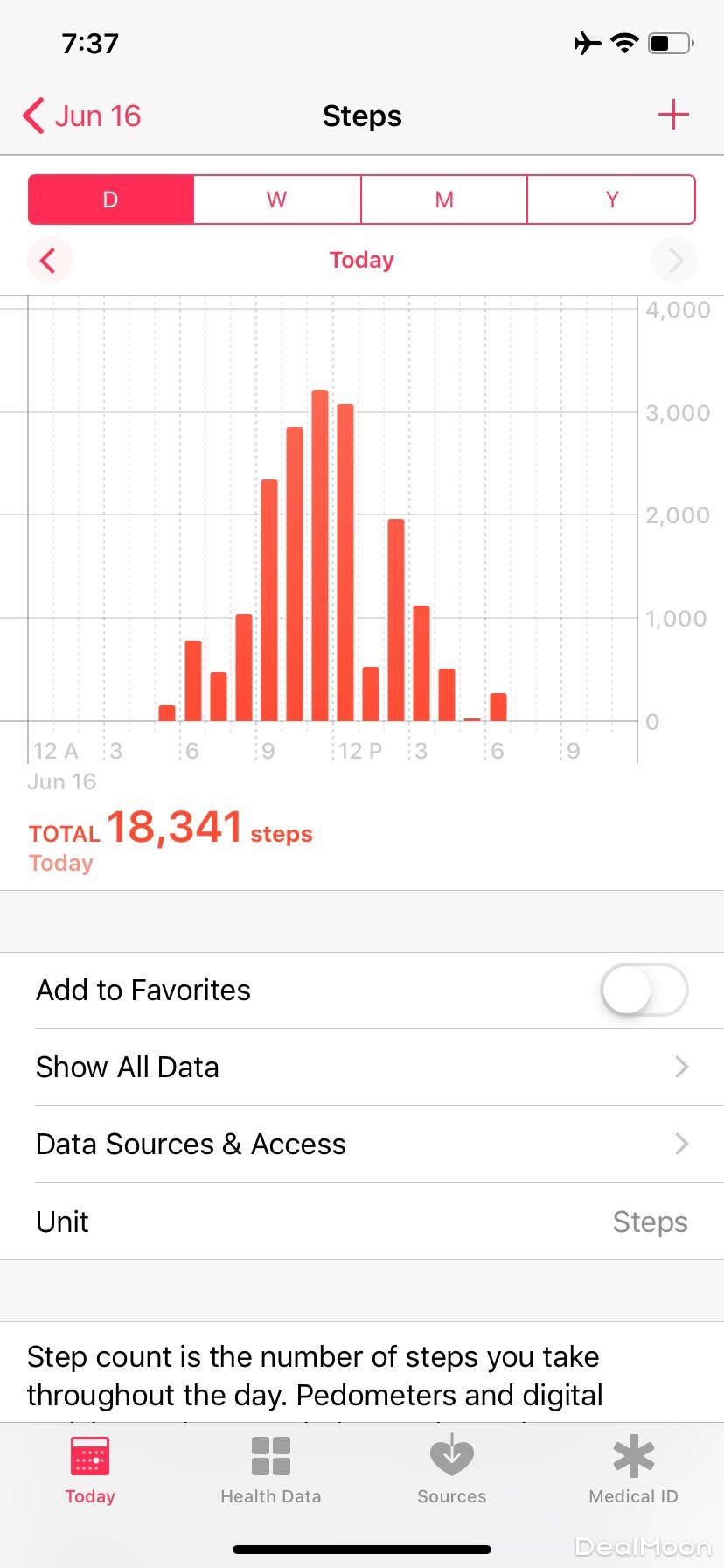Screen dimensions: 724x1568
Task: Change the Unit setting
Action: 362,1221
